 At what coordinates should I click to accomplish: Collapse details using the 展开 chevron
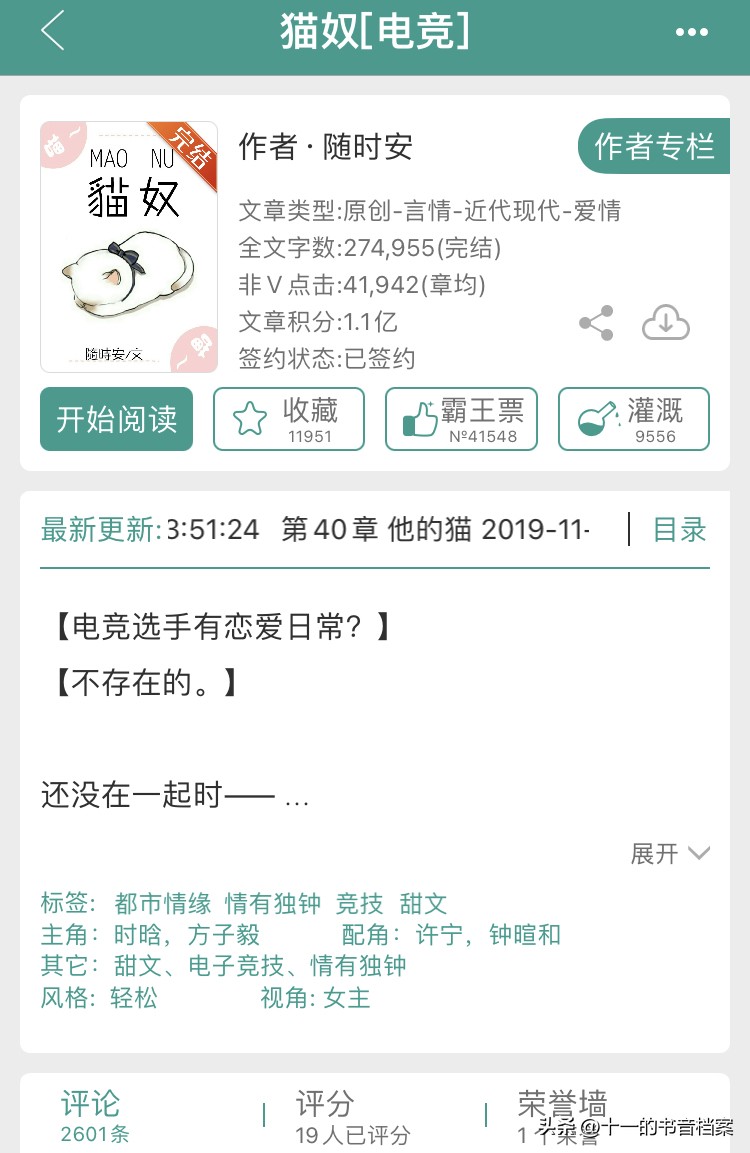[x=700, y=854]
